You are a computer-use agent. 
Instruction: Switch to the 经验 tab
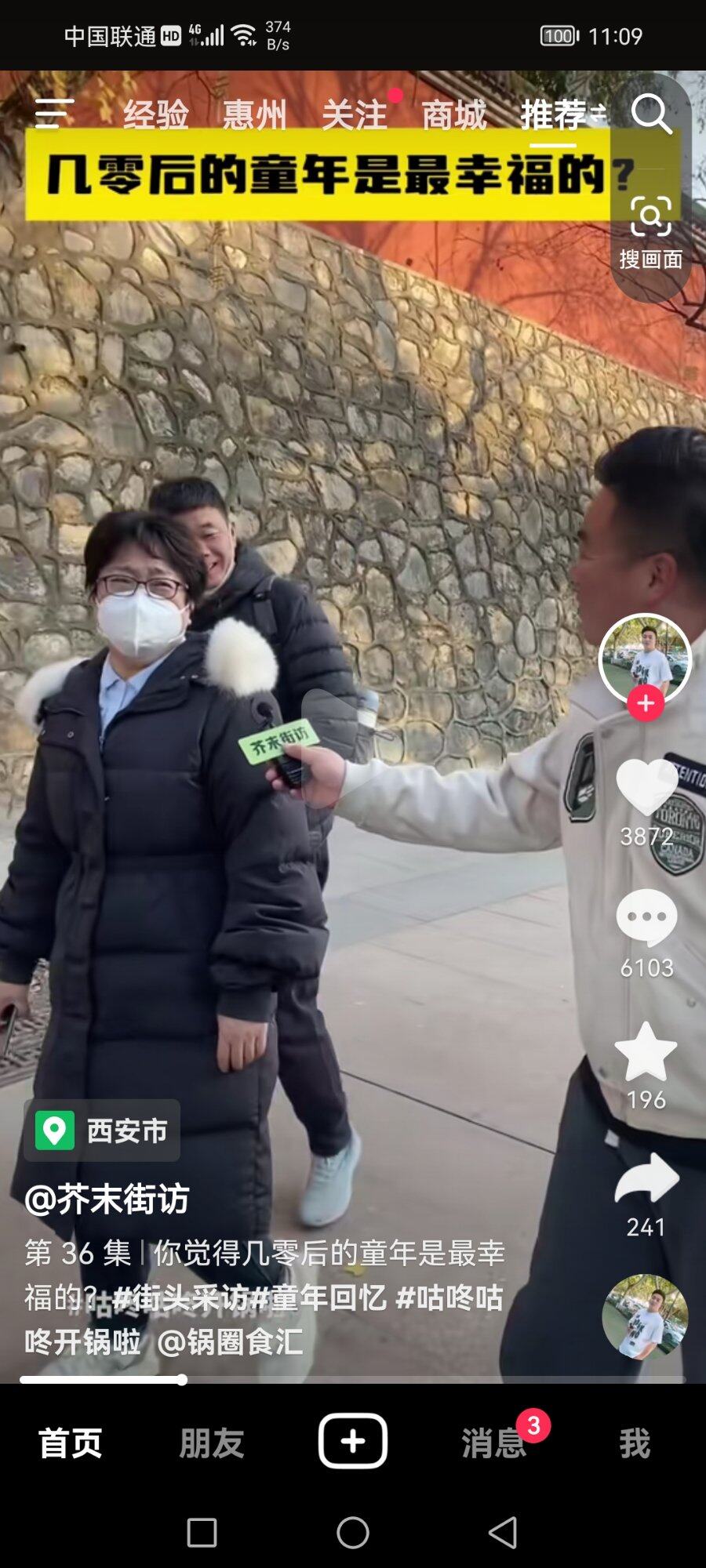click(155, 115)
